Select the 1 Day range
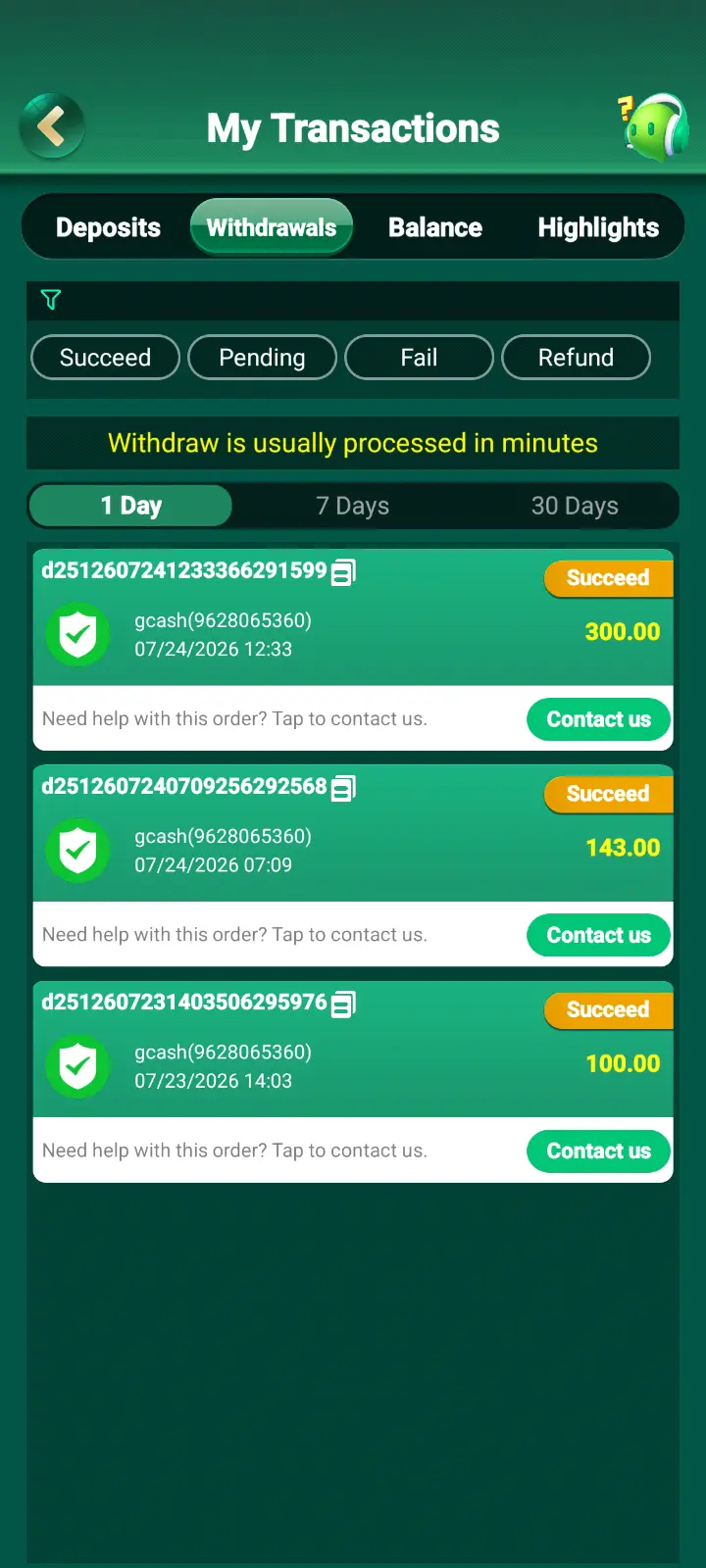Screen dimensions: 706x1568 131,506
